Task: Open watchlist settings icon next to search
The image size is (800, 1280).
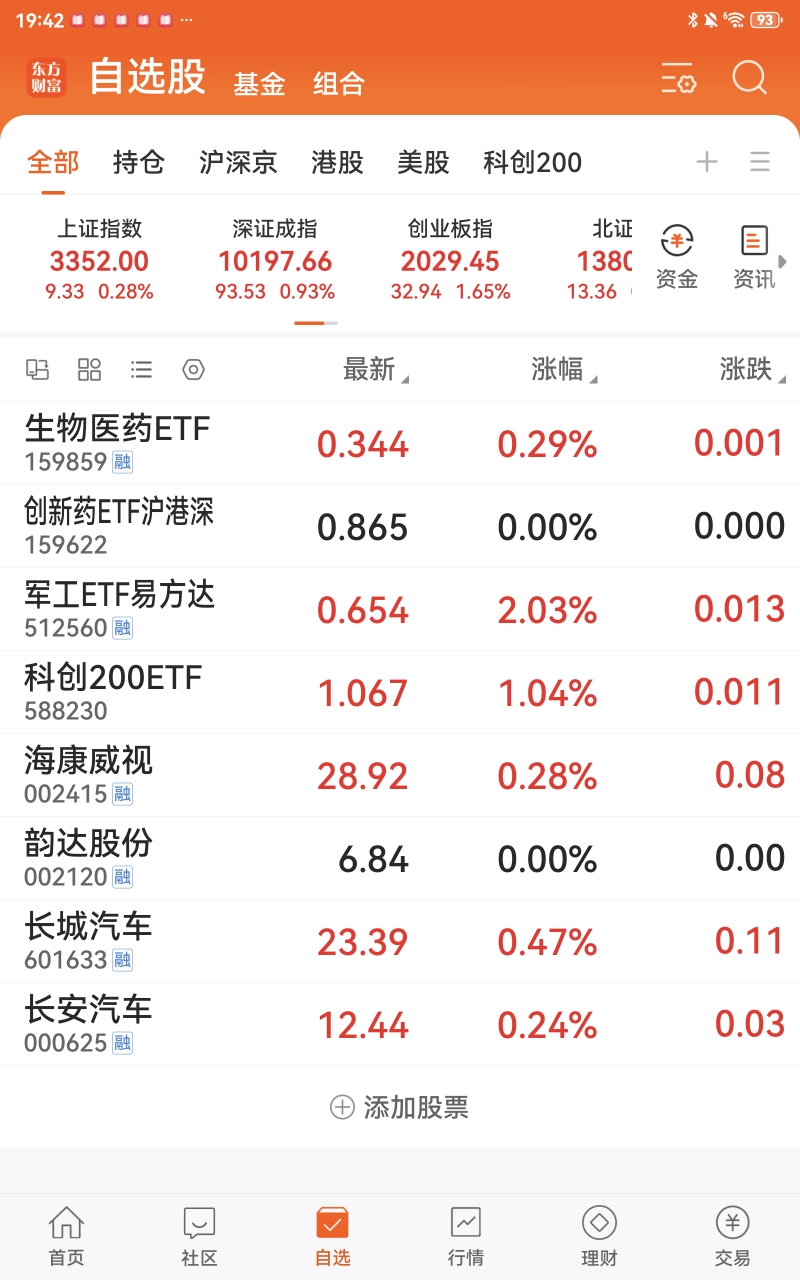Action: [x=679, y=79]
